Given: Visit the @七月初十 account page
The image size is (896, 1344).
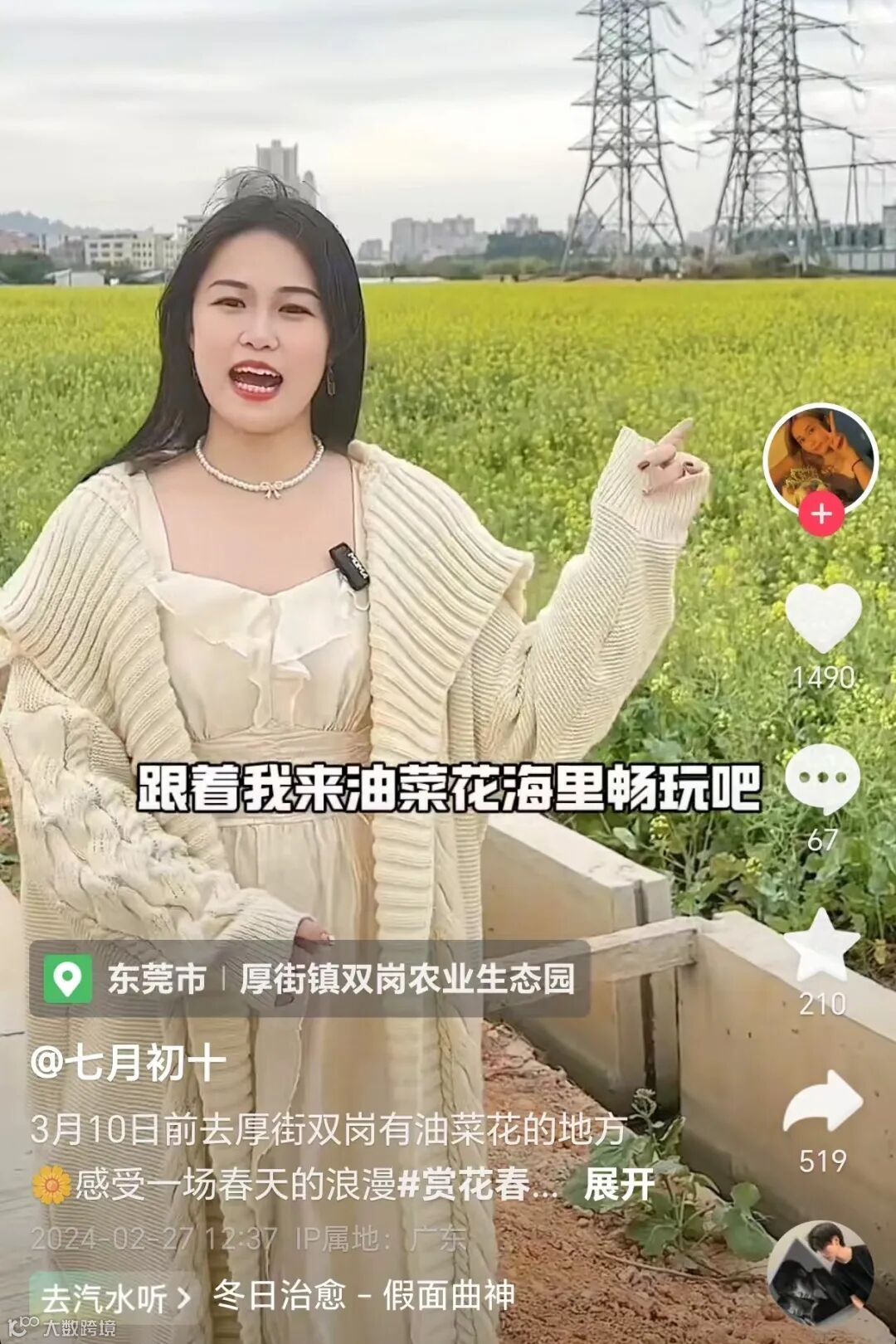Looking at the screenshot, I should pyautogui.click(x=129, y=1063).
